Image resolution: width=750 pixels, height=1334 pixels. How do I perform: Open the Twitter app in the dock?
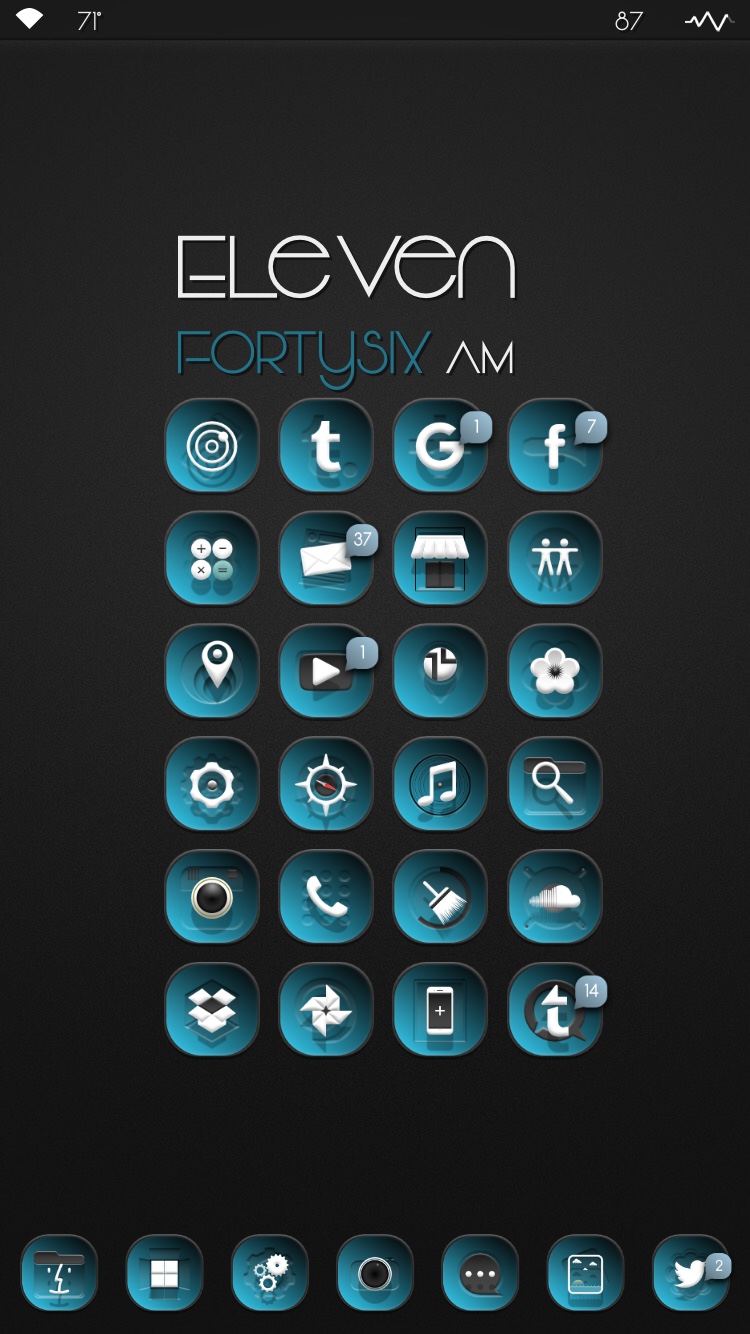point(690,1273)
